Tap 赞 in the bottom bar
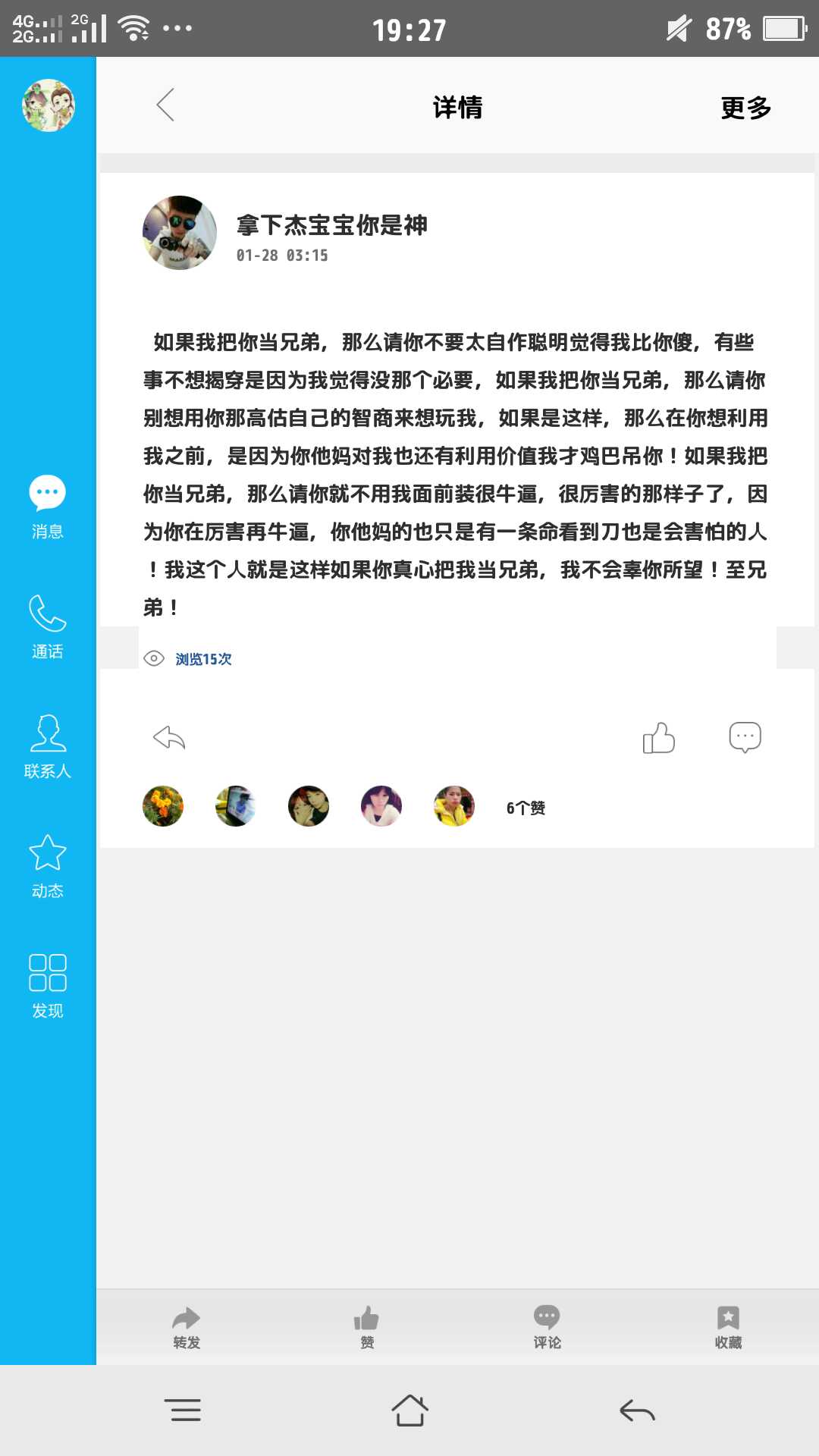 click(x=367, y=1327)
